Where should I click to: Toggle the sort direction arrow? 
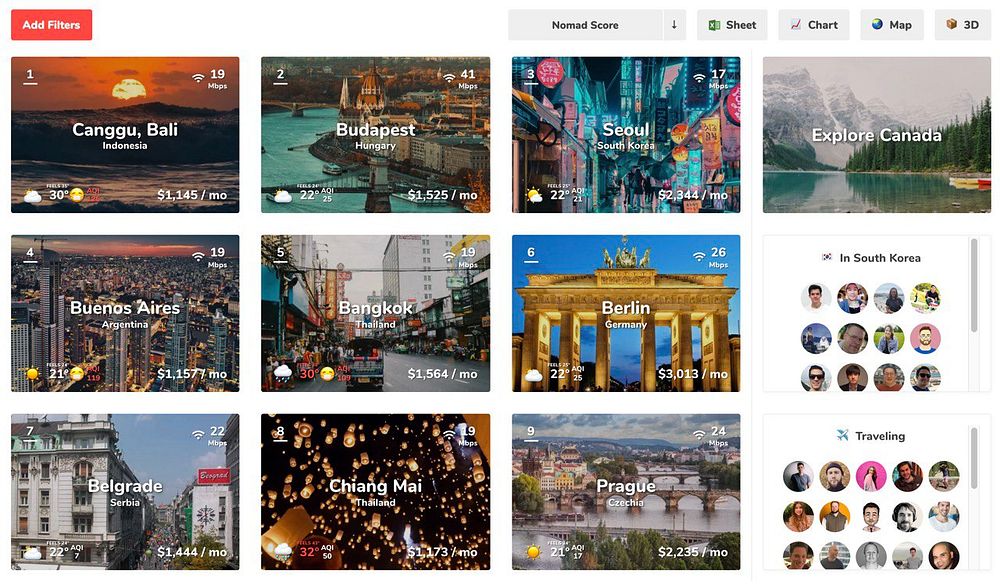pyautogui.click(x=674, y=25)
